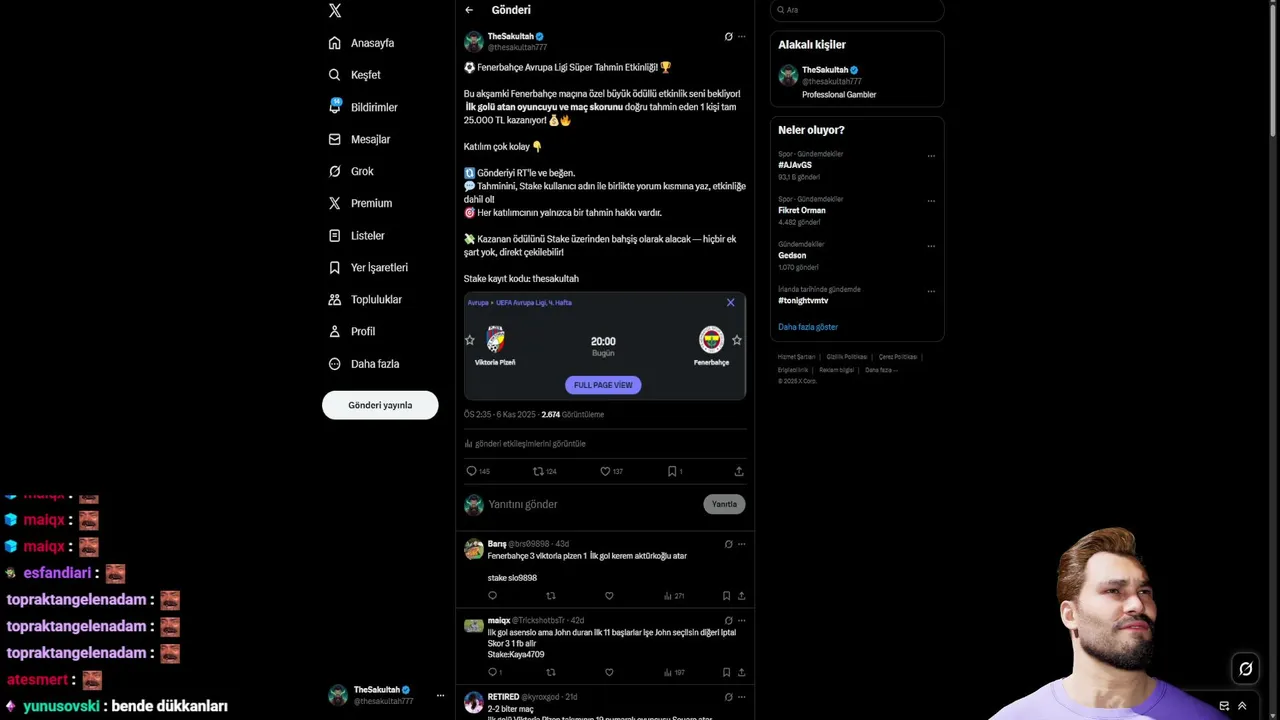The width and height of the screenshot is (1280, 720).
Task: Show more trends with Daha fazla göster
Action: (808, 327)
